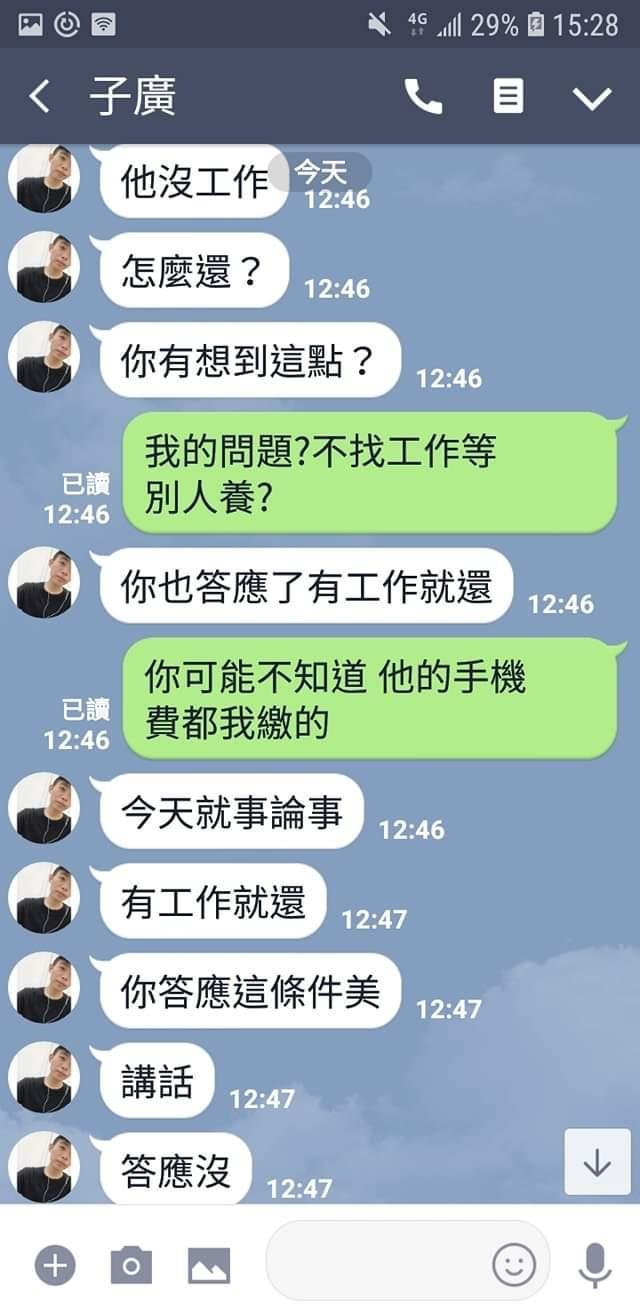Image resolution: width=640 pixels, height=1315 pixels.
Task: Open the notes icon in the header
Action: tap(508, 97)
